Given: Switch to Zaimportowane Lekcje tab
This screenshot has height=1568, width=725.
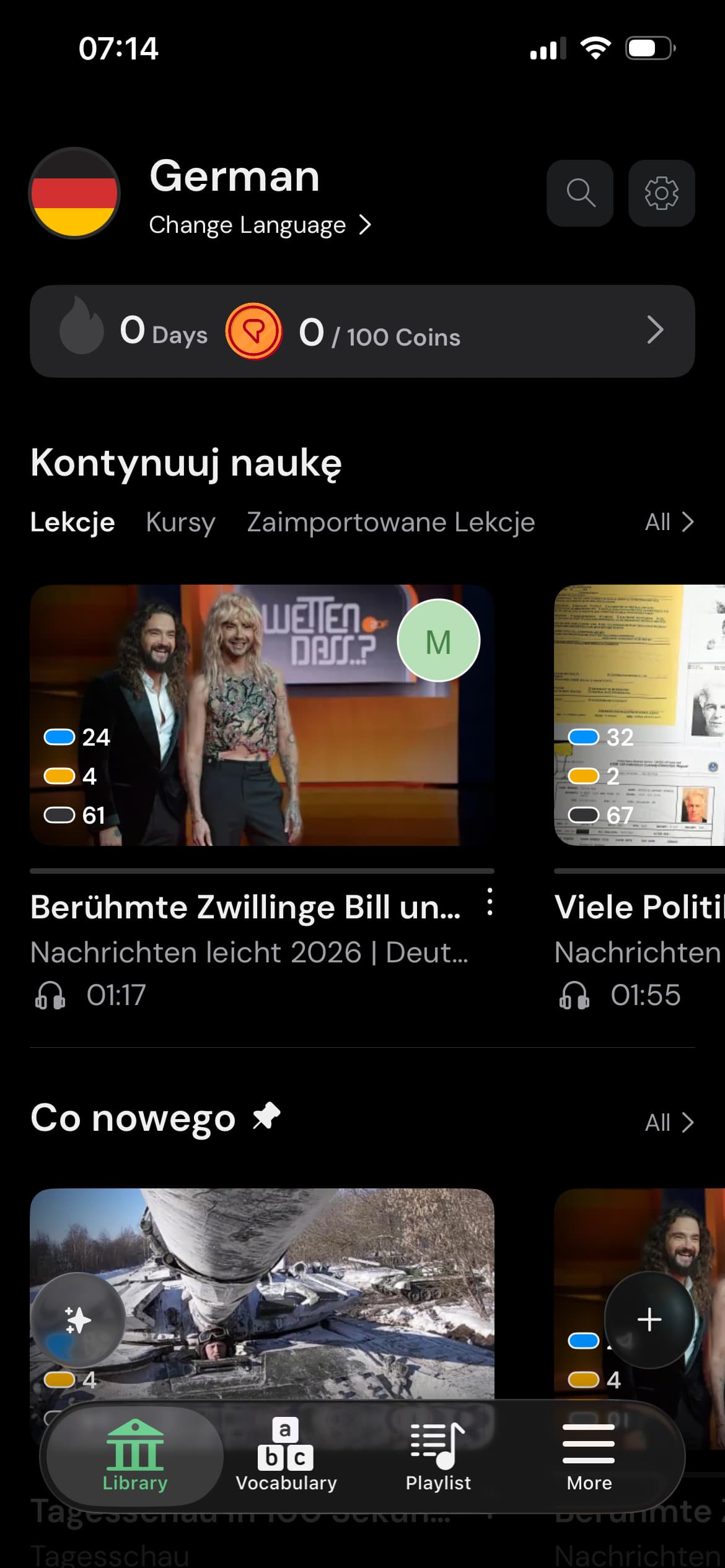Looking at the screenshot, I should tap(390, 522).
